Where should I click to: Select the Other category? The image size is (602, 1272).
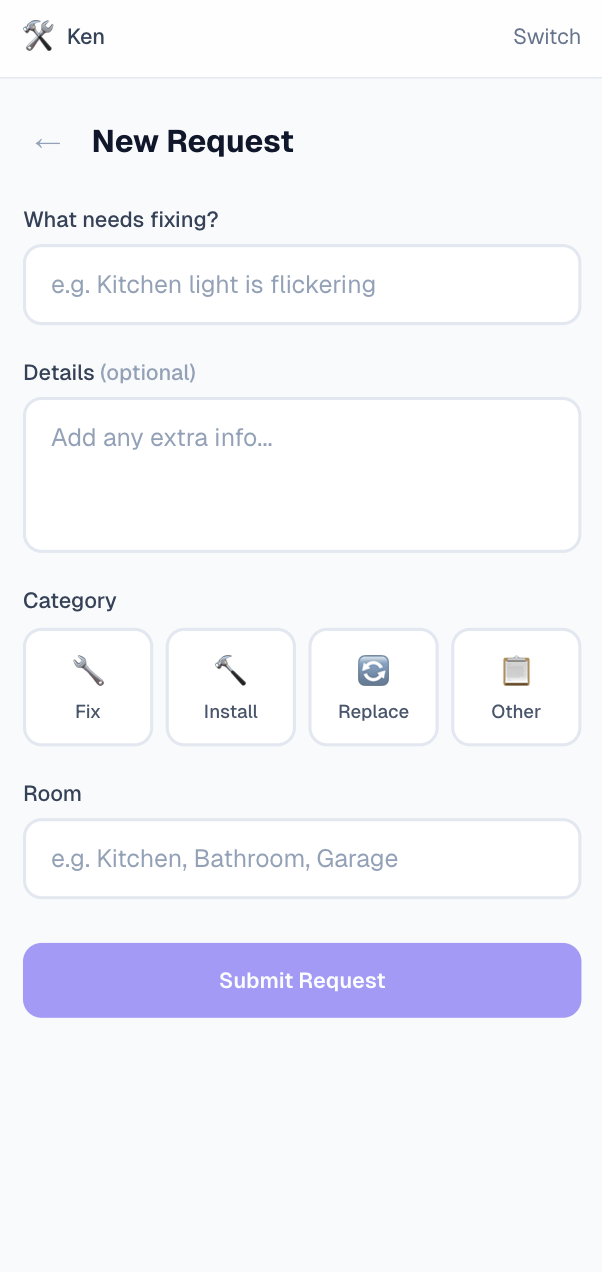tap(516, 687)
